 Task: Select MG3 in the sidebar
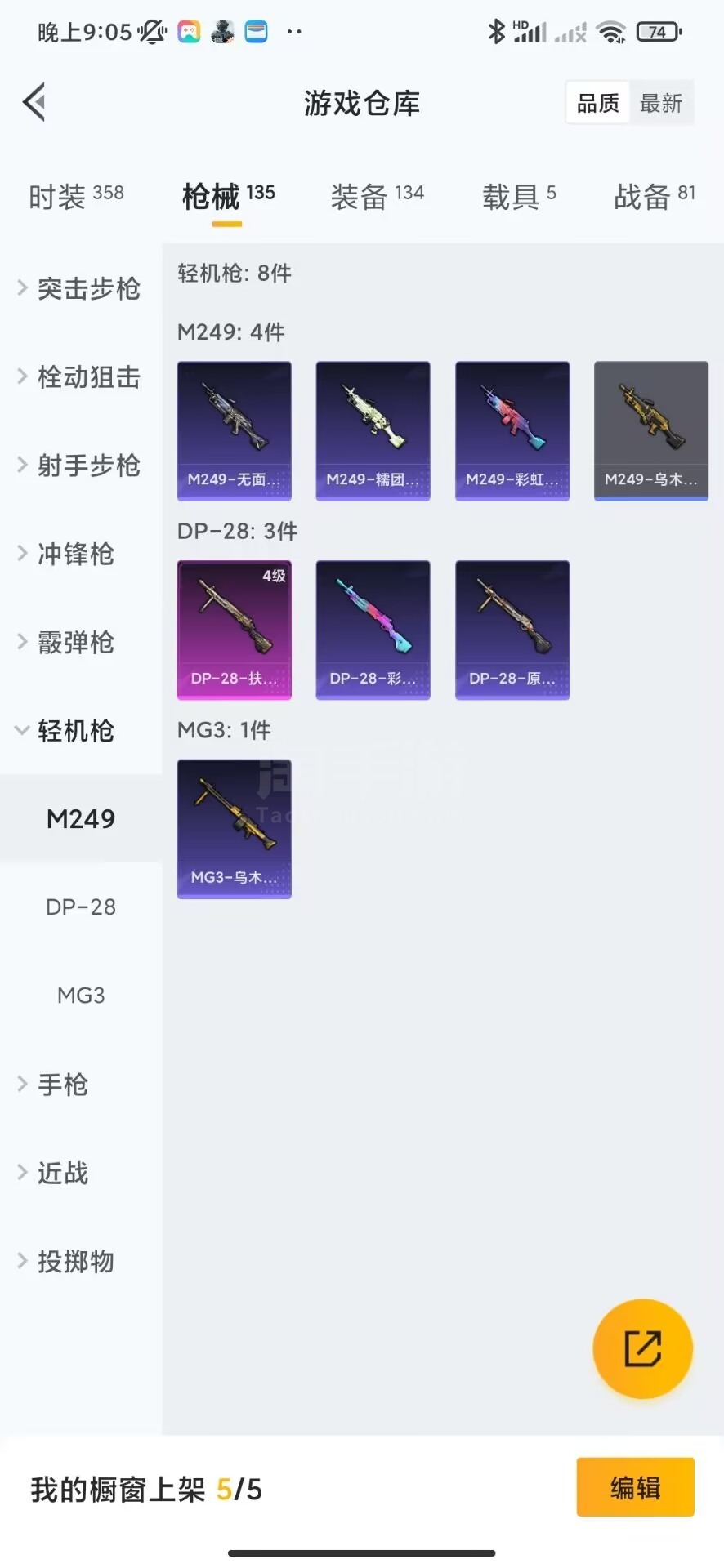[81, 996]
